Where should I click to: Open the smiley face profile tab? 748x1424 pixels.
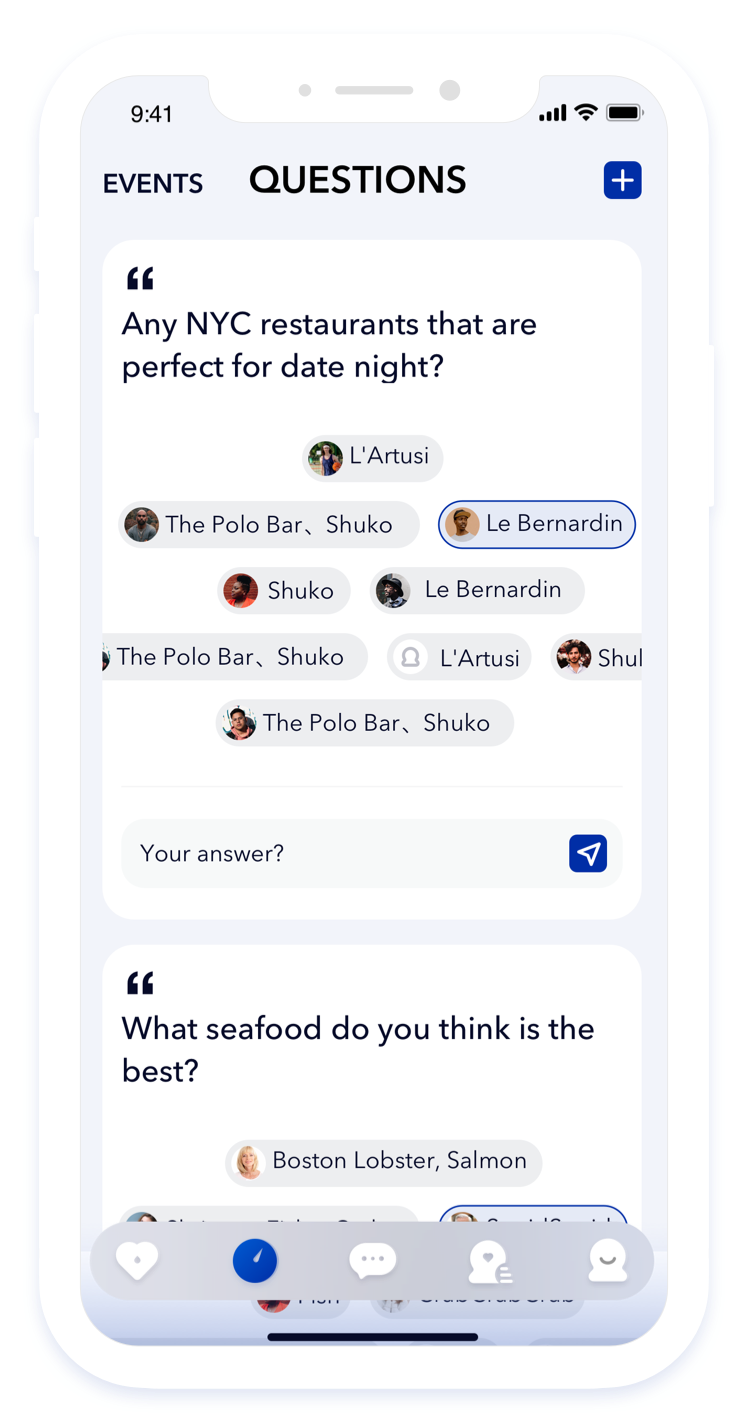click(x=607, y=1261)
